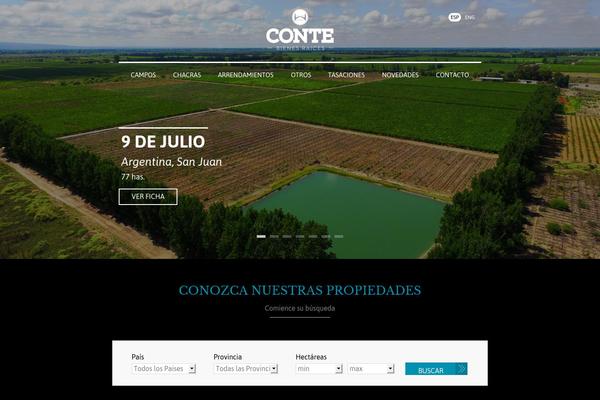Select the ESP language option
600x400 pixels.
[x=455, y=17]
